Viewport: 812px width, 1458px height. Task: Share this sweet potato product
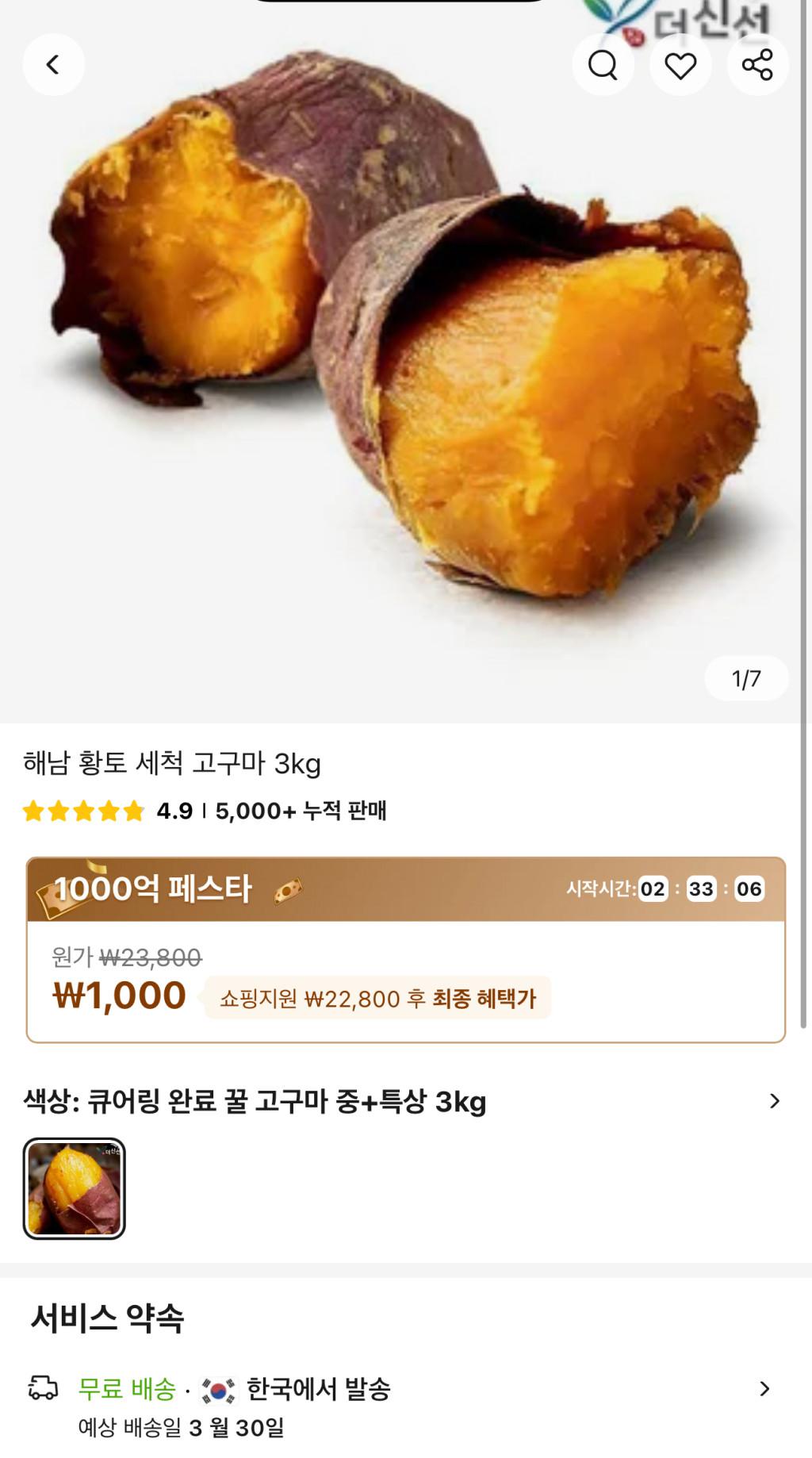757,65
